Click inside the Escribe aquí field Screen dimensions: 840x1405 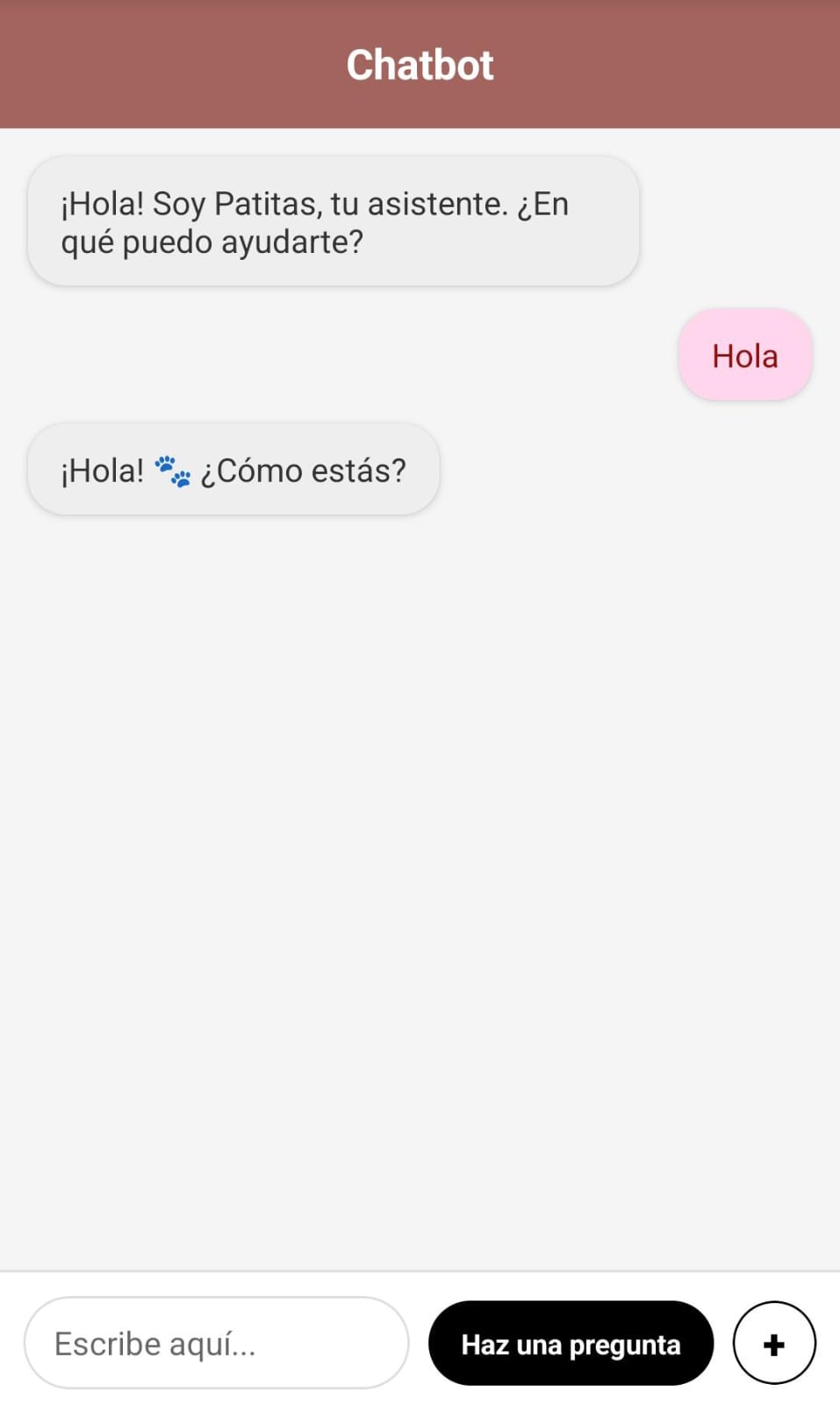click(x=216, y=1343)
